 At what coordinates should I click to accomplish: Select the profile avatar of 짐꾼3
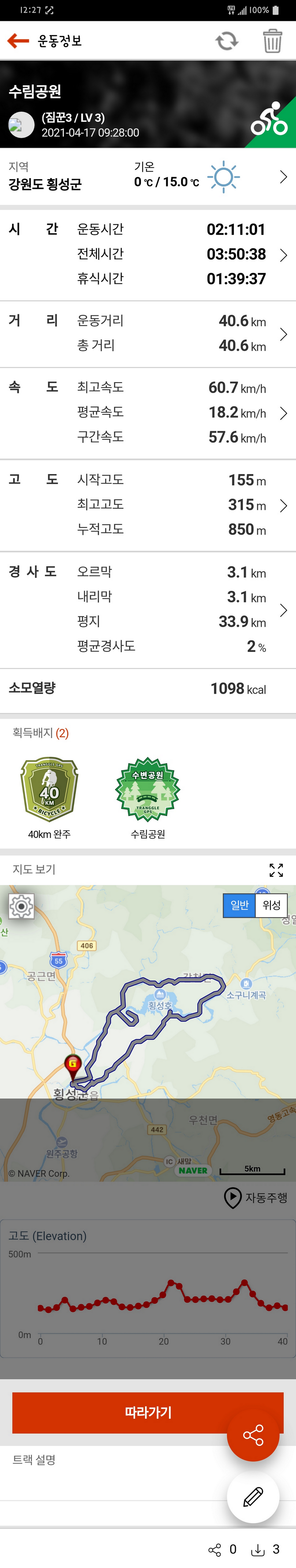point(21,125)
